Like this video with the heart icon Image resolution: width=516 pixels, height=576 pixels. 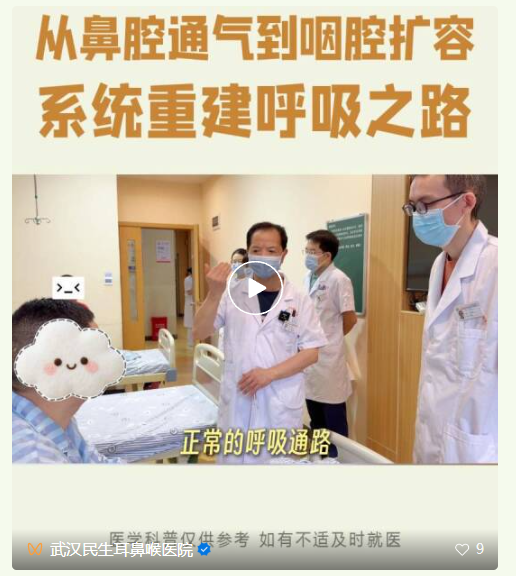coord(462,550)
